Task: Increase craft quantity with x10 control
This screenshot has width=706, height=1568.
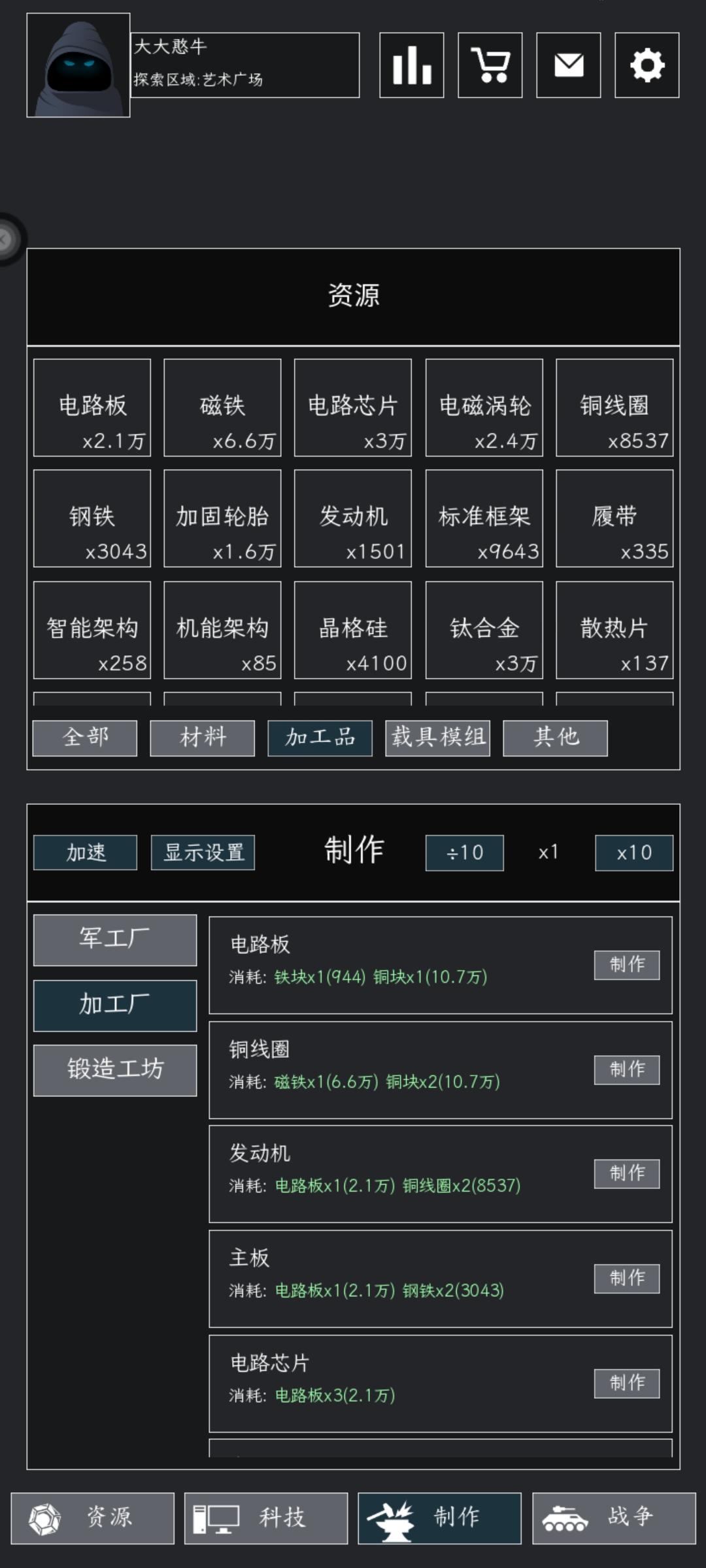Action: tap(633, 851)
